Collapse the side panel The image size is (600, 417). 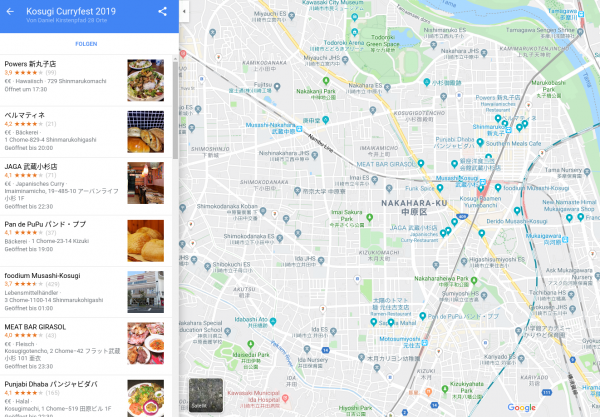(x=185, y=9)
